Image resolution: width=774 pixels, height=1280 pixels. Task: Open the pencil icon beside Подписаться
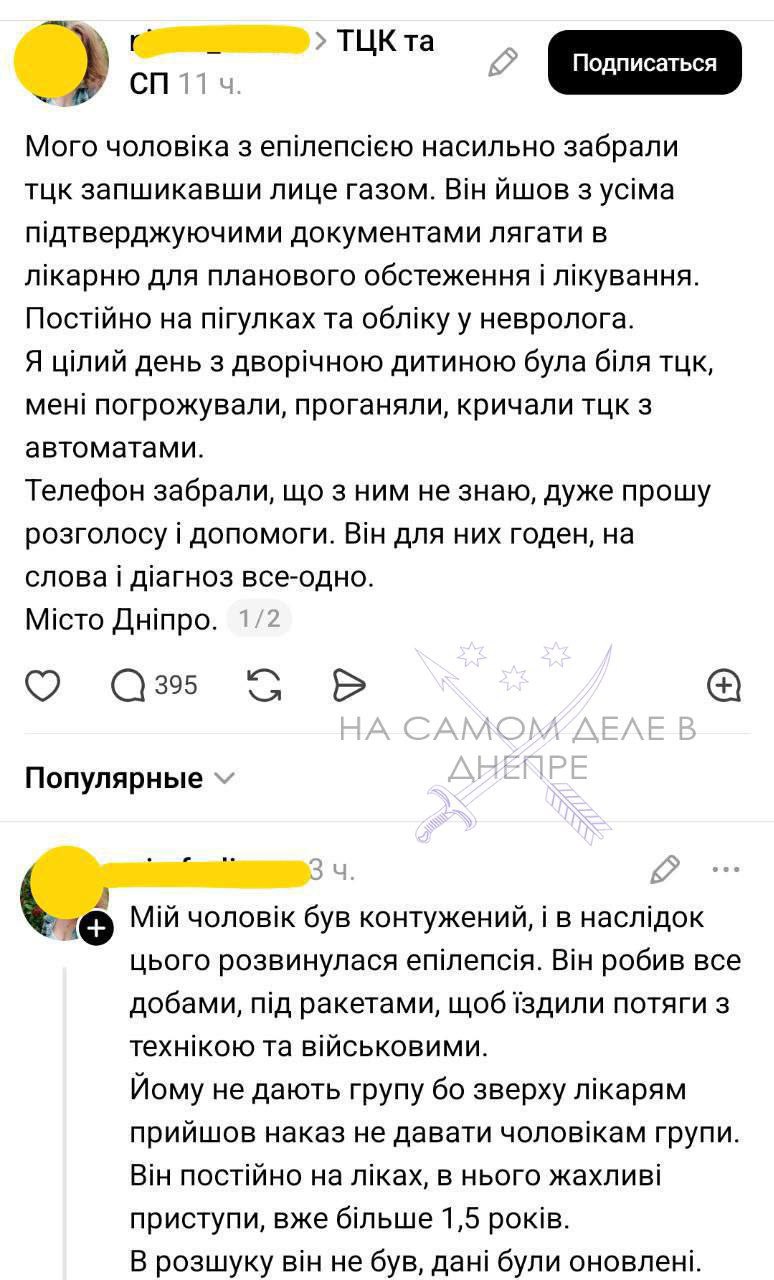(x=502, y=62)
